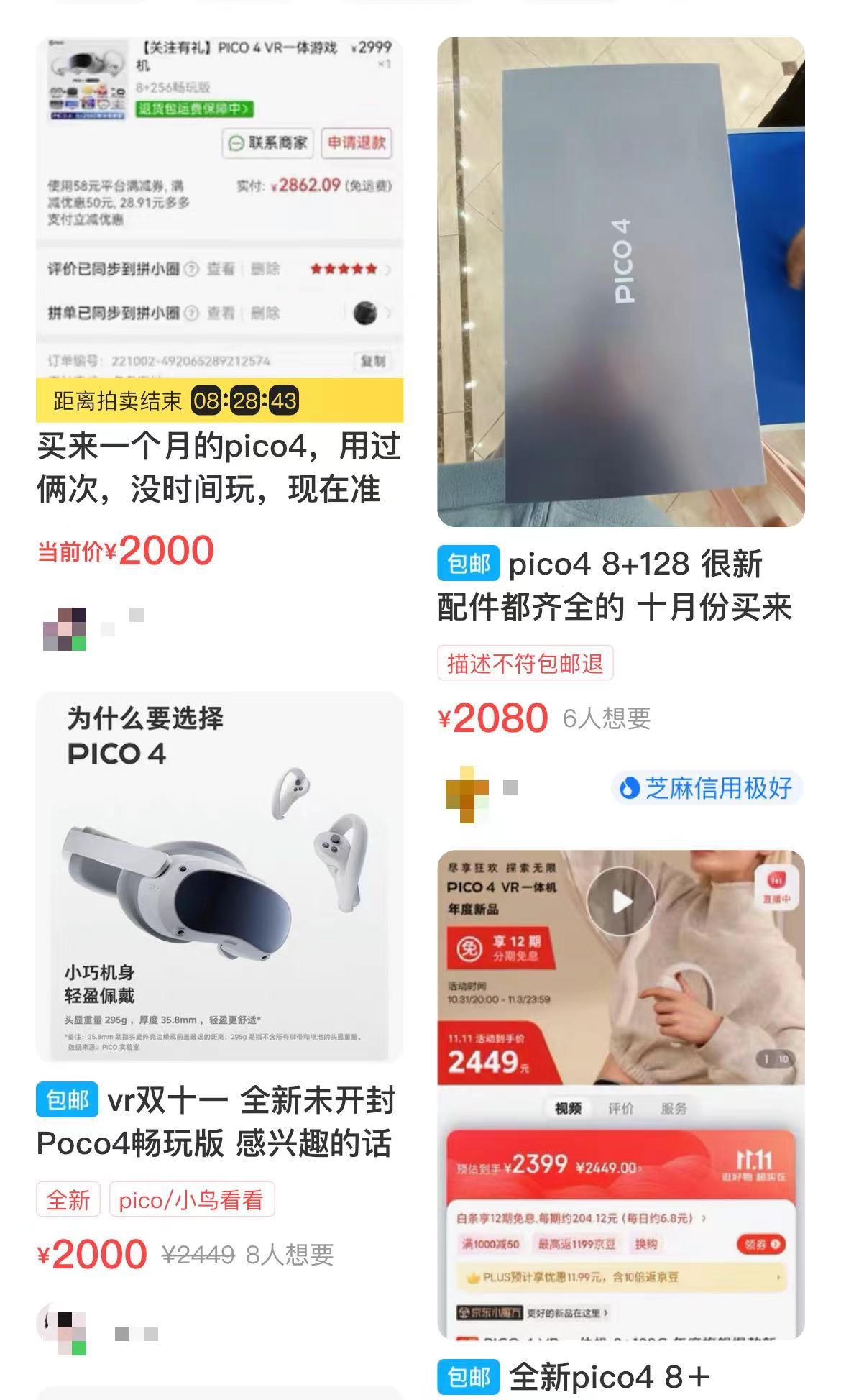Open the auction listing 买来一个月的pico4

(219, 467)
